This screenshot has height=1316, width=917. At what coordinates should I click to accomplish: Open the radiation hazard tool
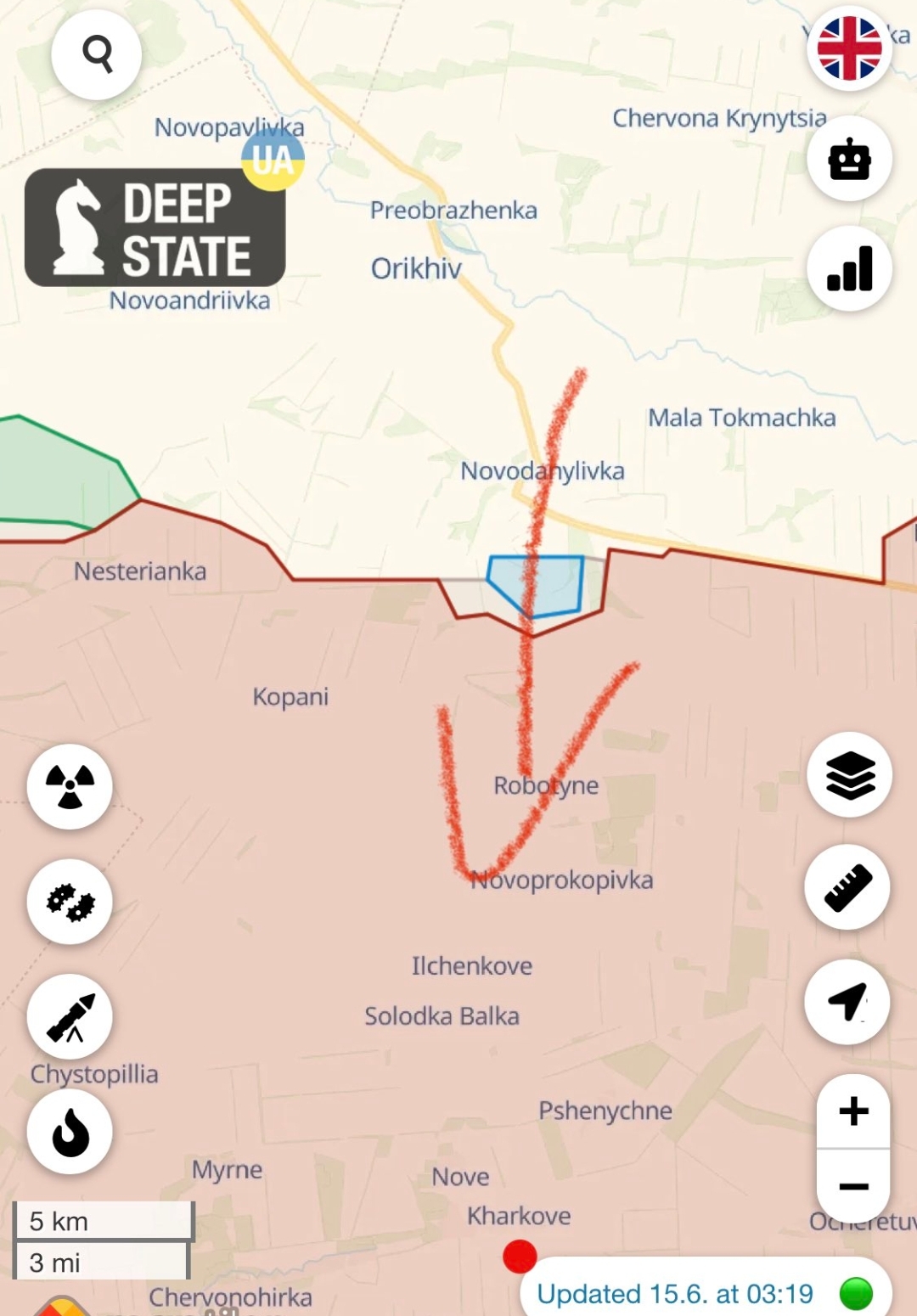[x=70, y=786]
